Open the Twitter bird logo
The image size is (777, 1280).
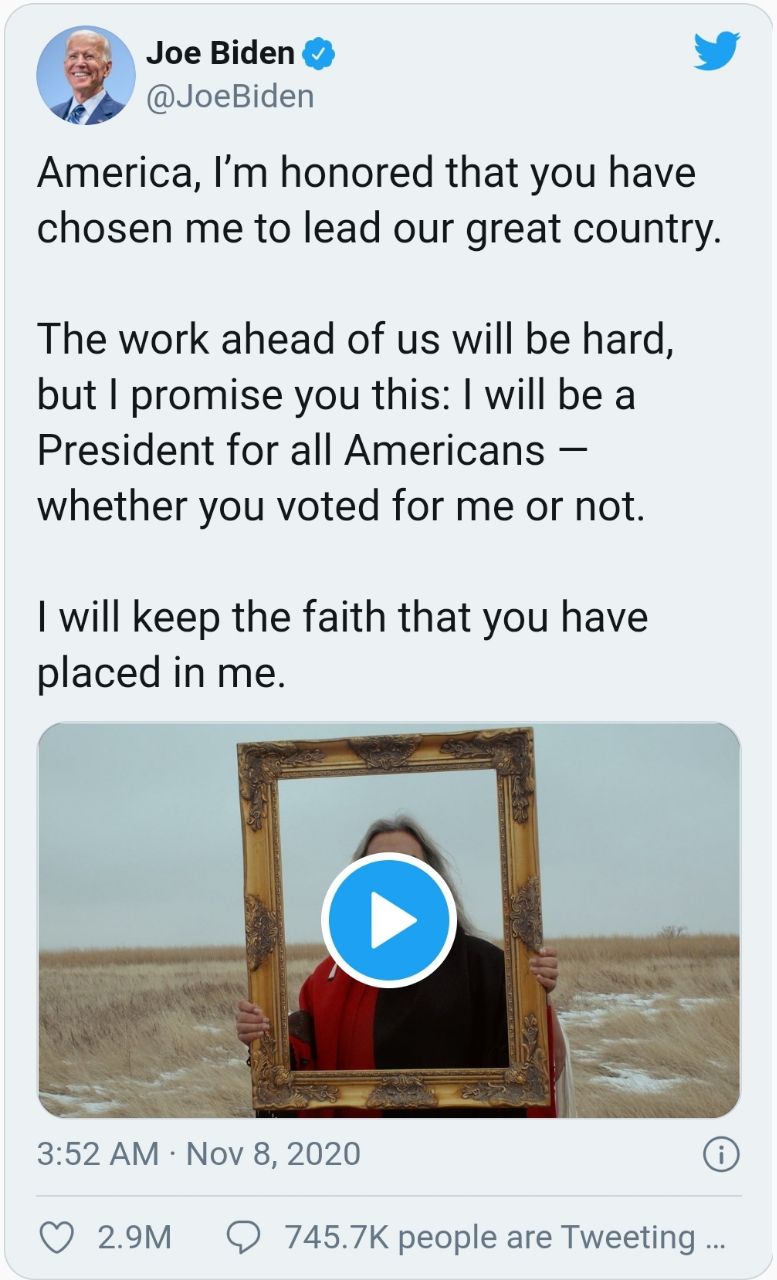(716, 51)
